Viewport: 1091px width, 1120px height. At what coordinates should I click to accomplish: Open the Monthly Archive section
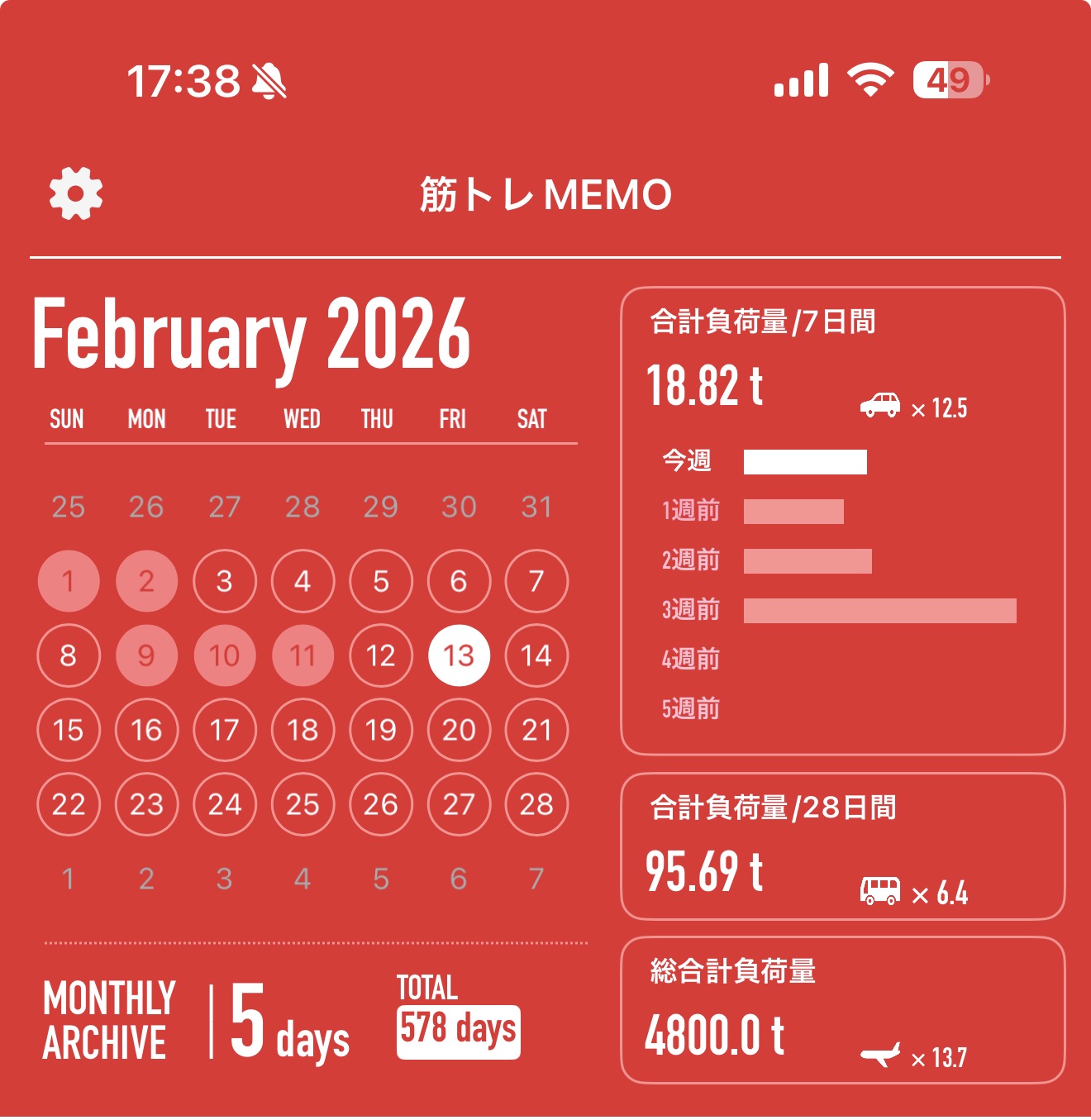(109, 1020)
